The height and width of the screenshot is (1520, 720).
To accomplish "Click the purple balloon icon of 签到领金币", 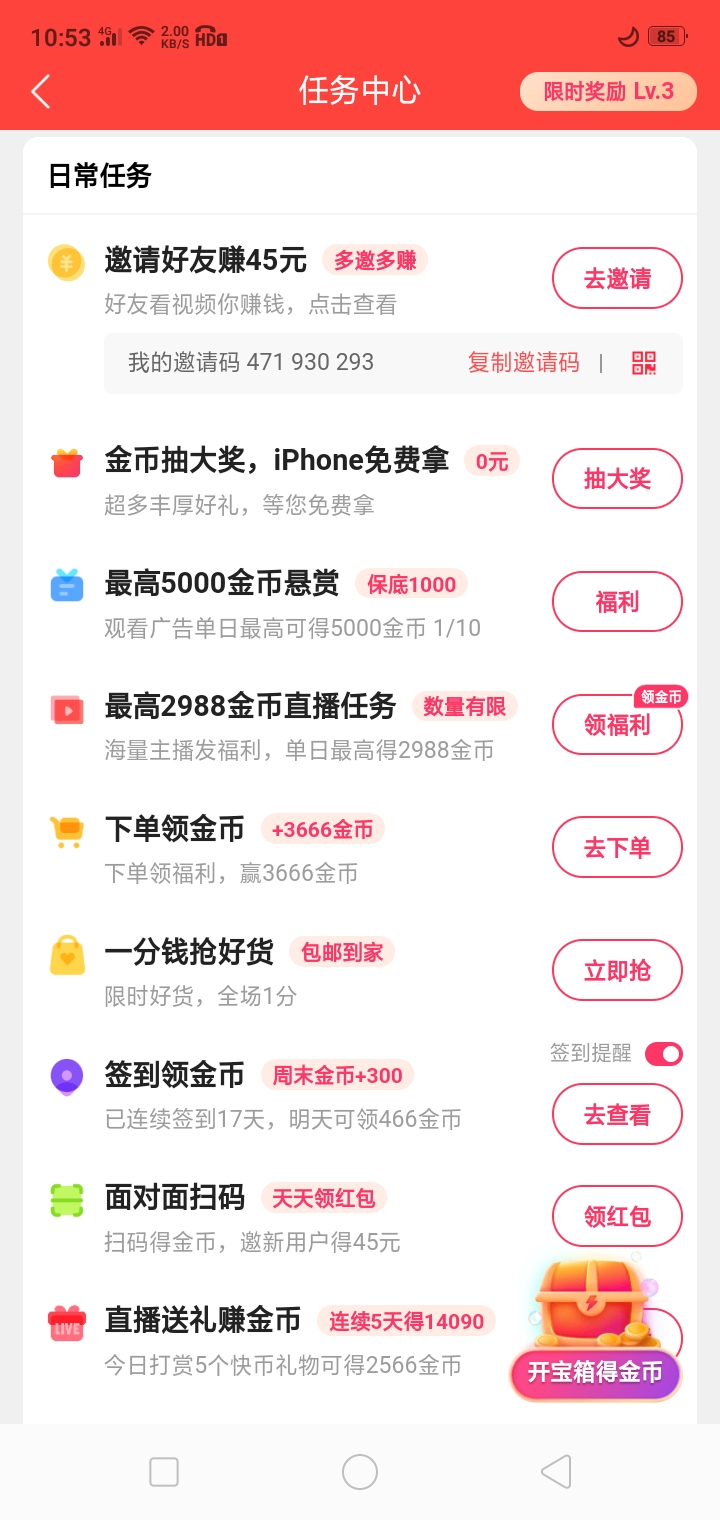I will (x=66, y=1077).
